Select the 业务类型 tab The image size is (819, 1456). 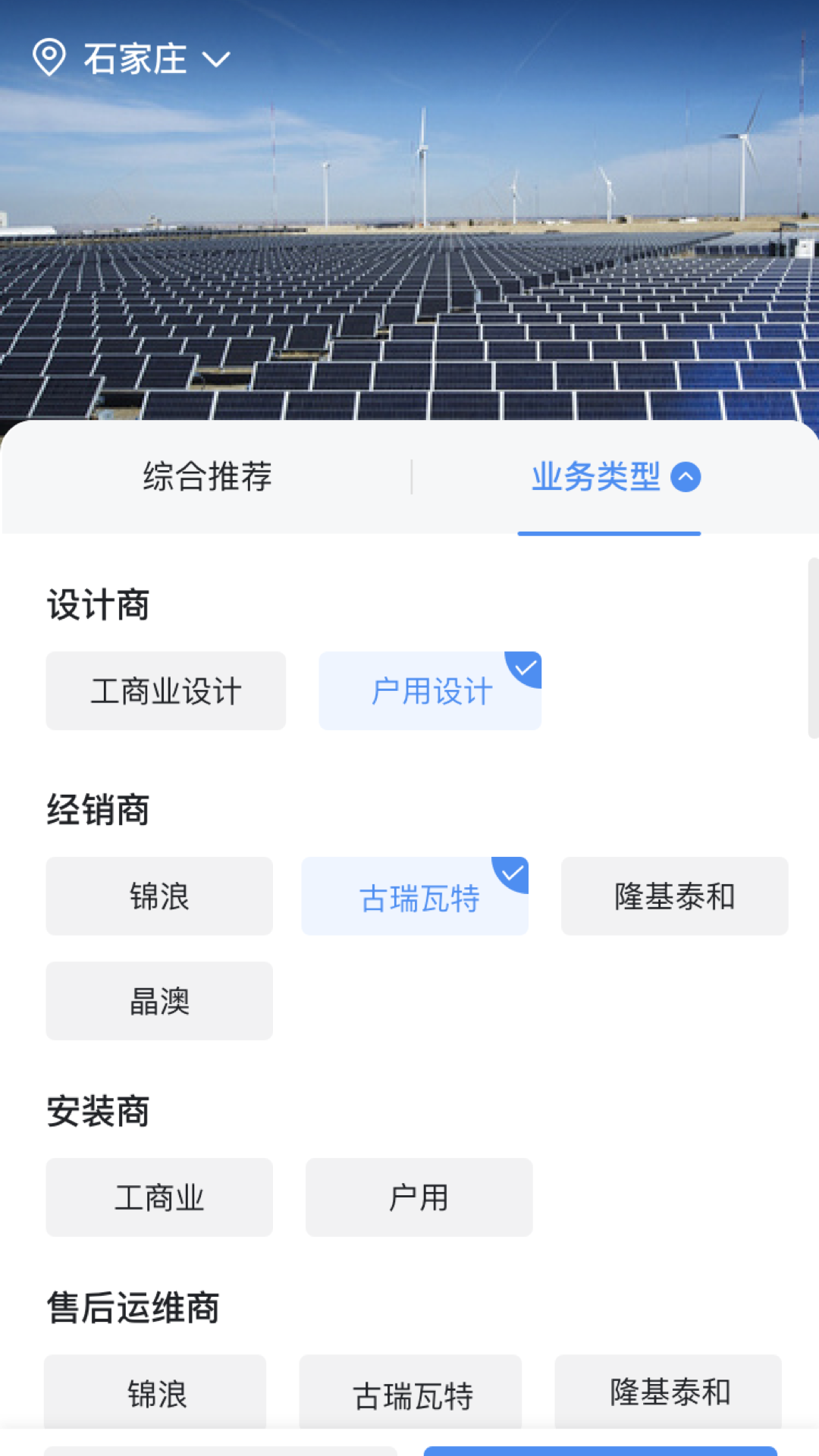pyautogui.click(x=595, y=477)
